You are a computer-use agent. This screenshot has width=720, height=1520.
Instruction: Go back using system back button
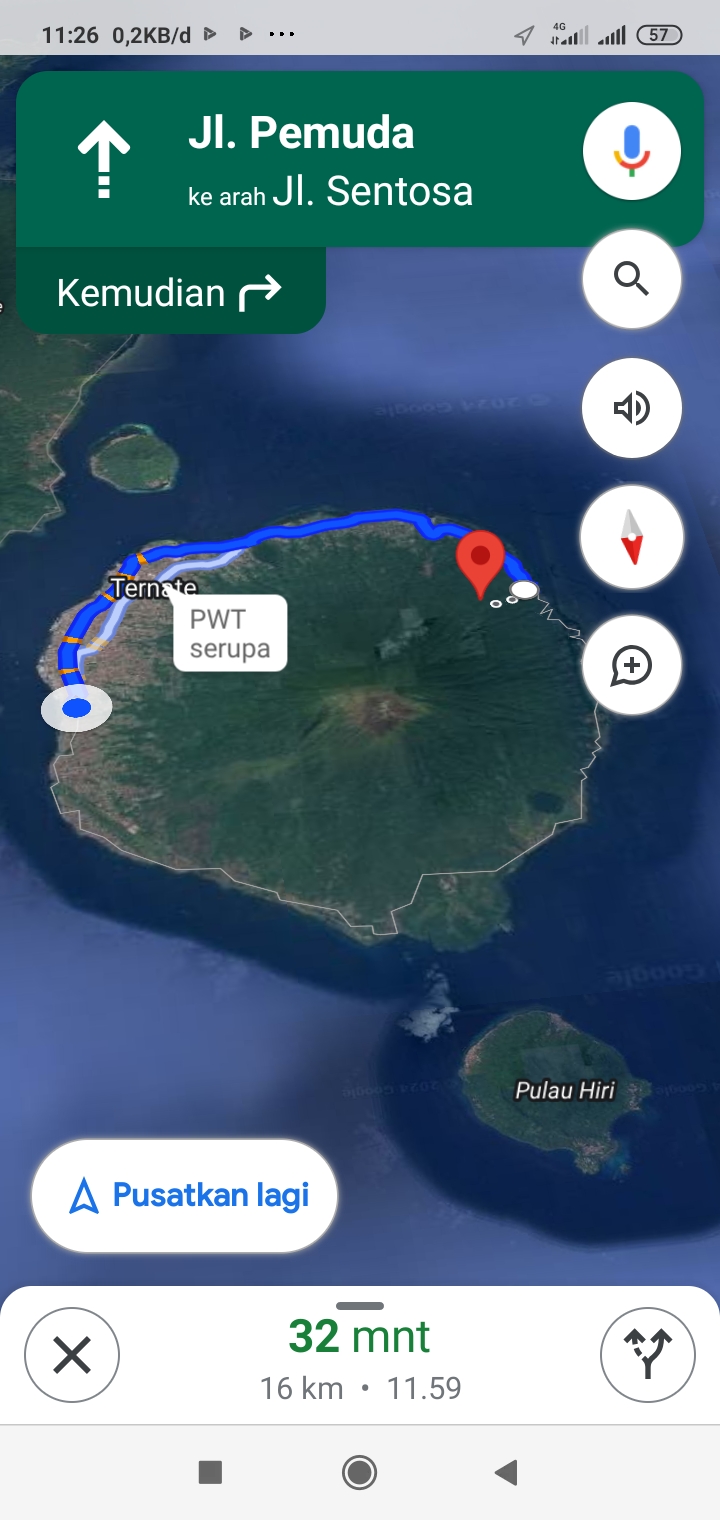(507, 1472)
